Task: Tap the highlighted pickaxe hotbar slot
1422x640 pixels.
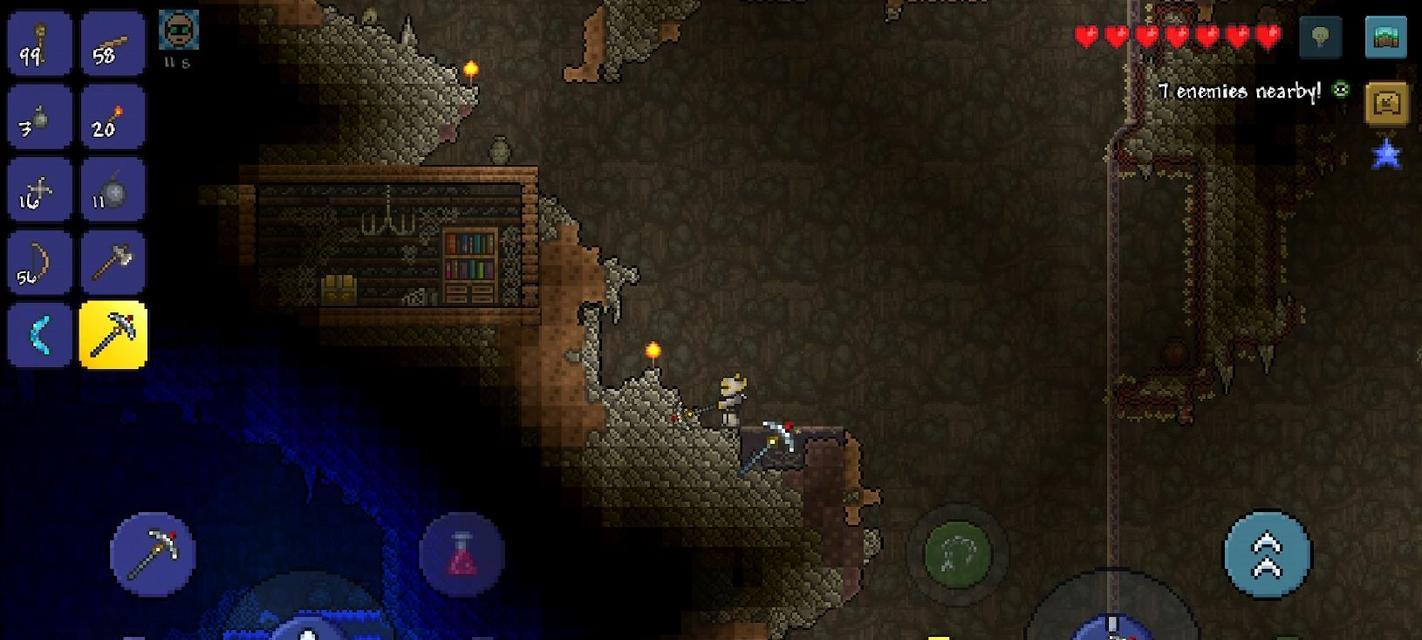Action: coord(112,335)
